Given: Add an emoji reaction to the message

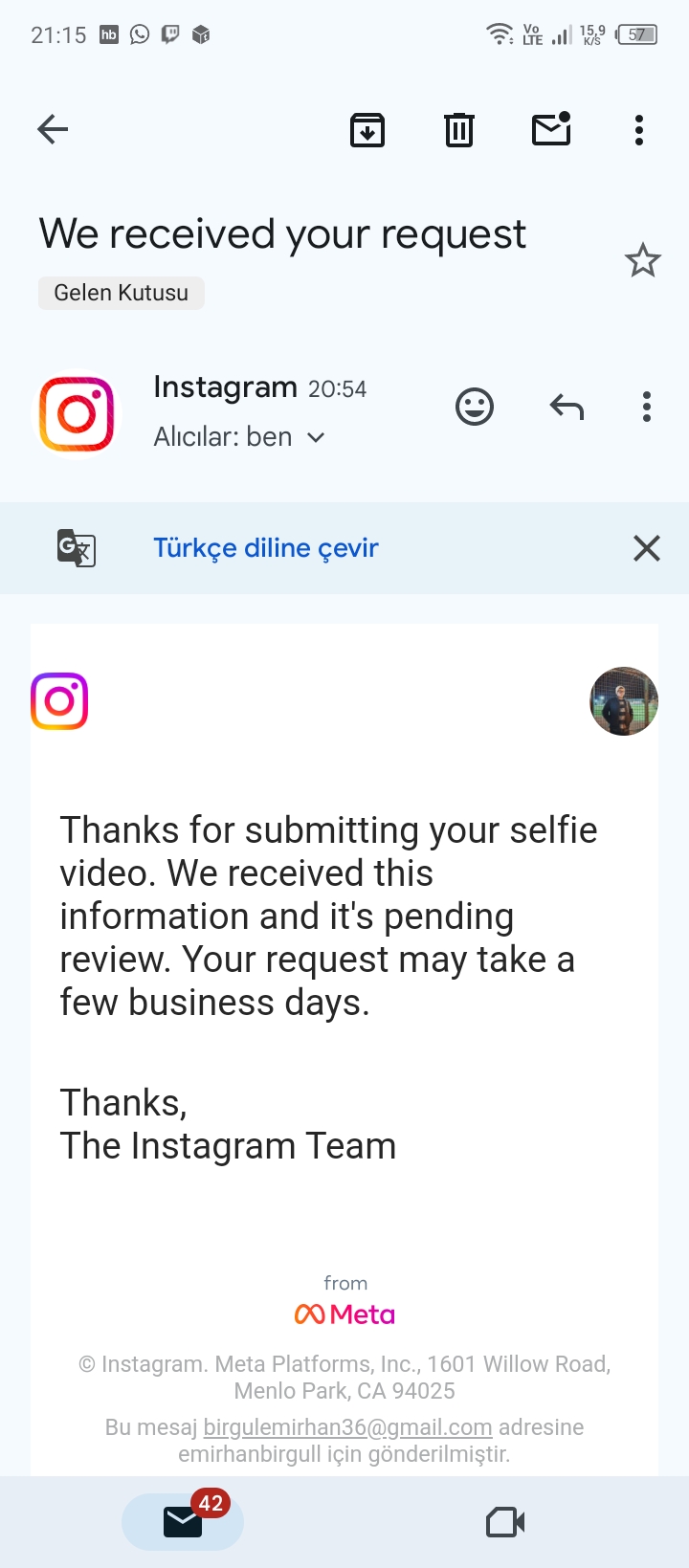Looking at the screenshot, I should (475, 408).
